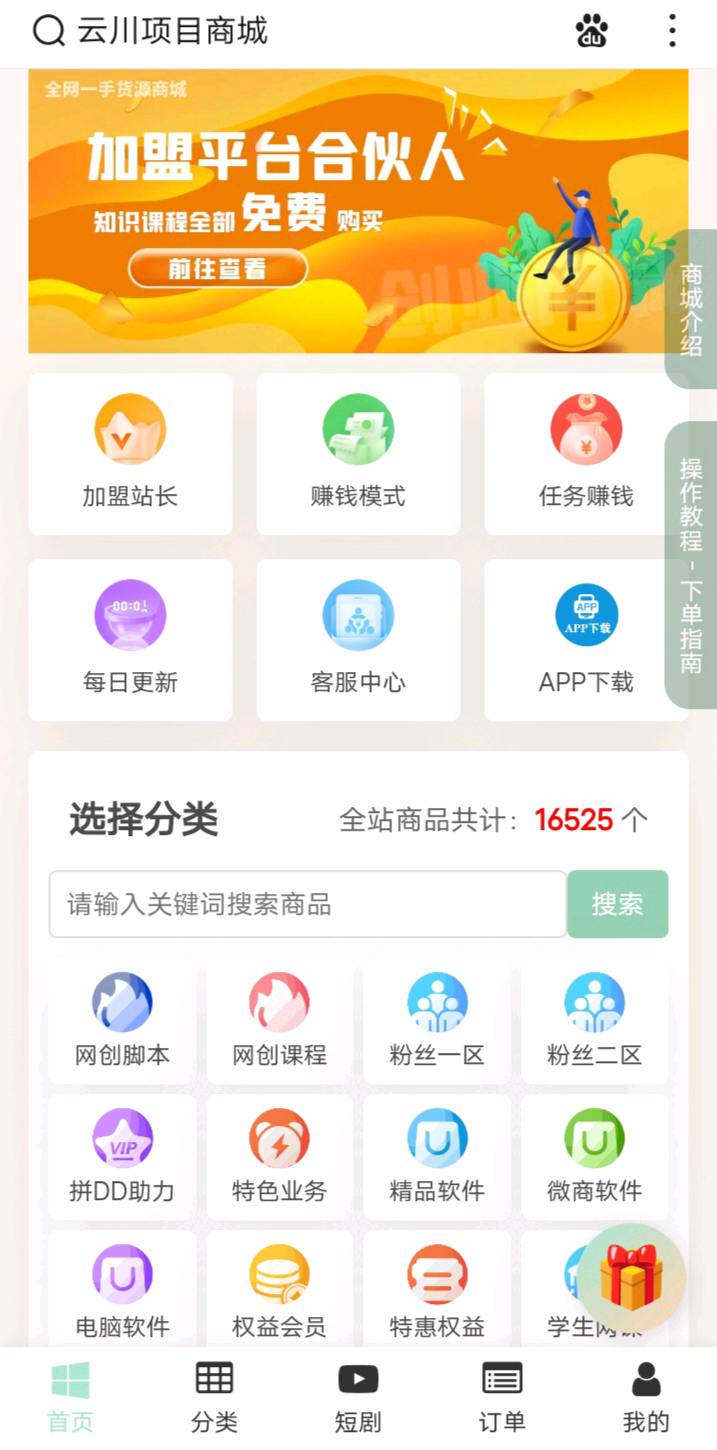Tap the green 搜索 button
The width and height of the screenshot is (717, 1450).
[617, 904]
